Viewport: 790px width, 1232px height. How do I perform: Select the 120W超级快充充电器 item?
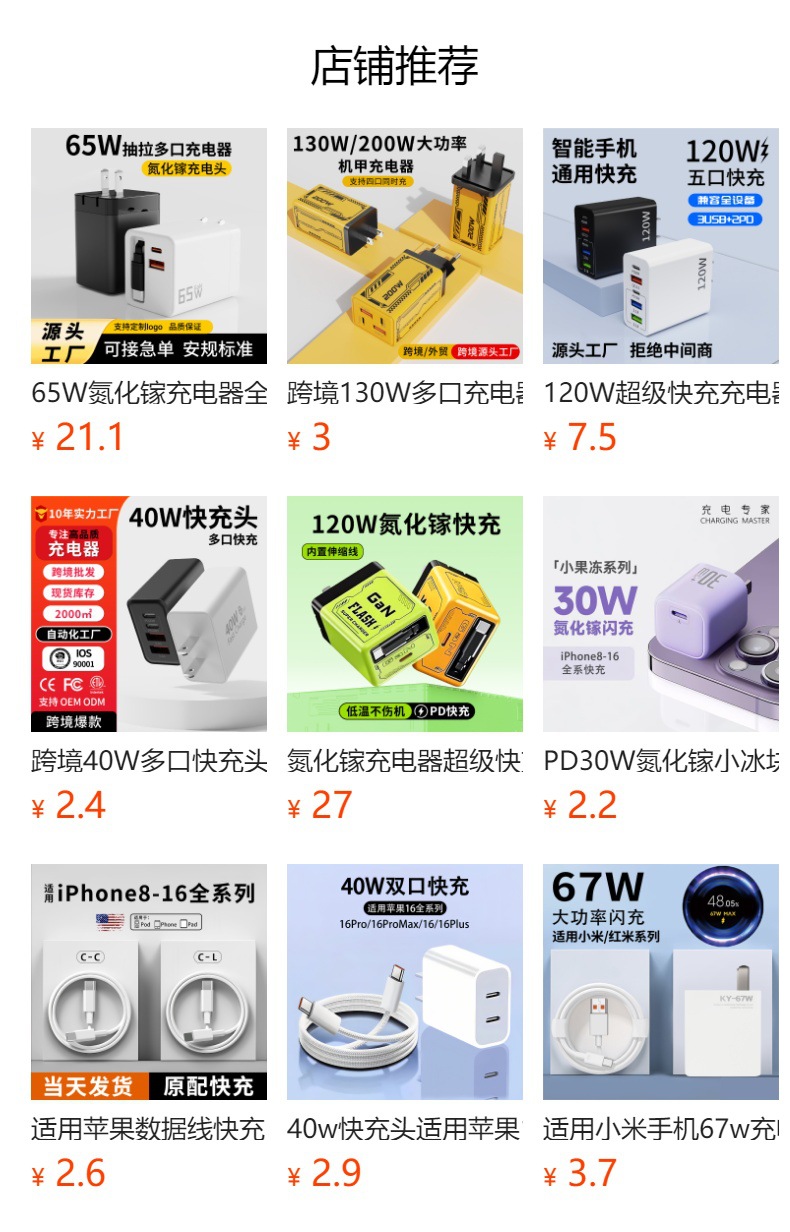(661, 246)
